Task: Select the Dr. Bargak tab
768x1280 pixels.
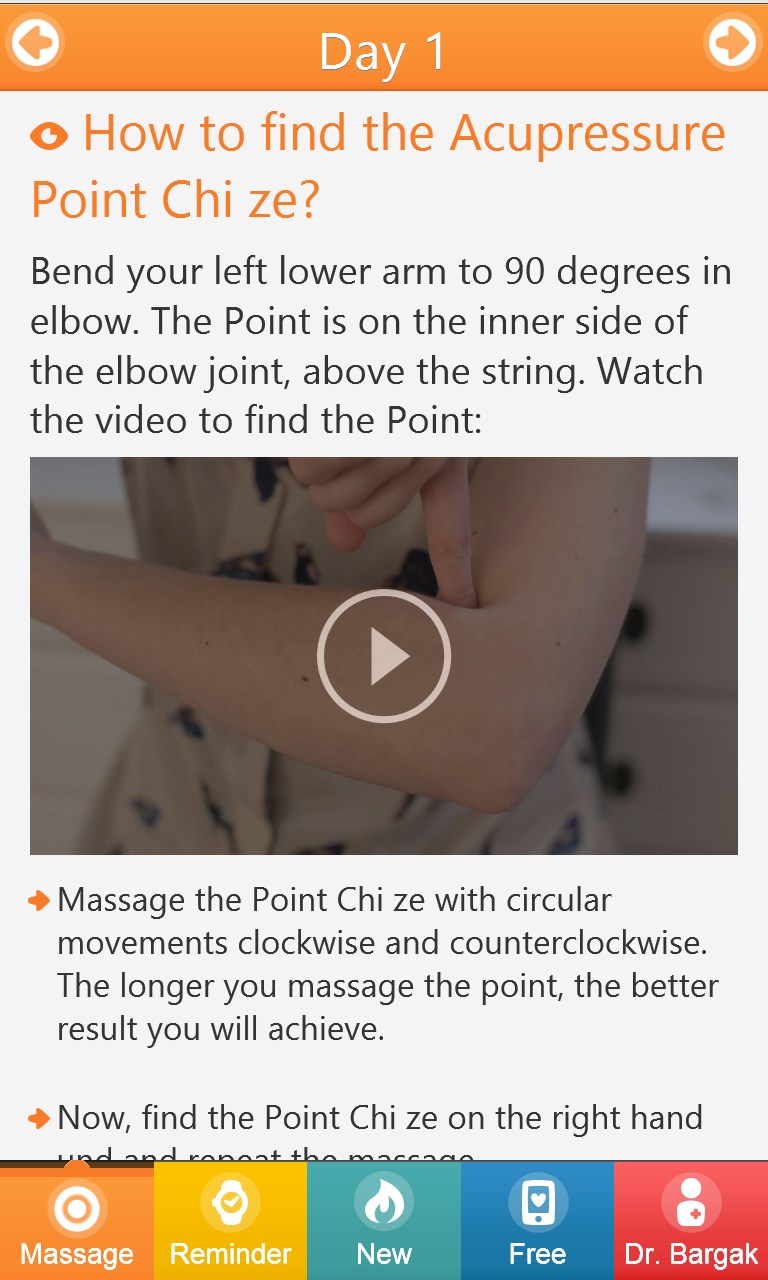Action: tap(691, 1221)
